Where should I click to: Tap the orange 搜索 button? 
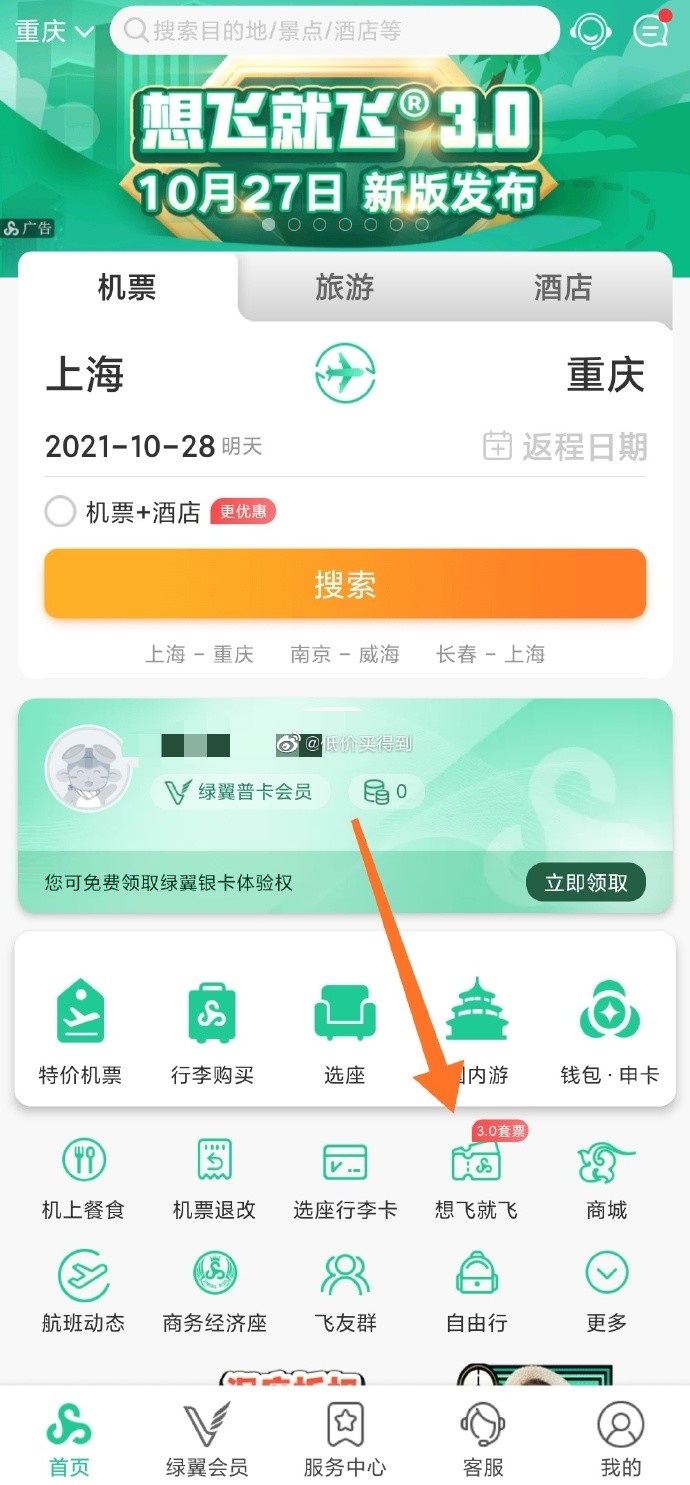(x=345, y=584)
